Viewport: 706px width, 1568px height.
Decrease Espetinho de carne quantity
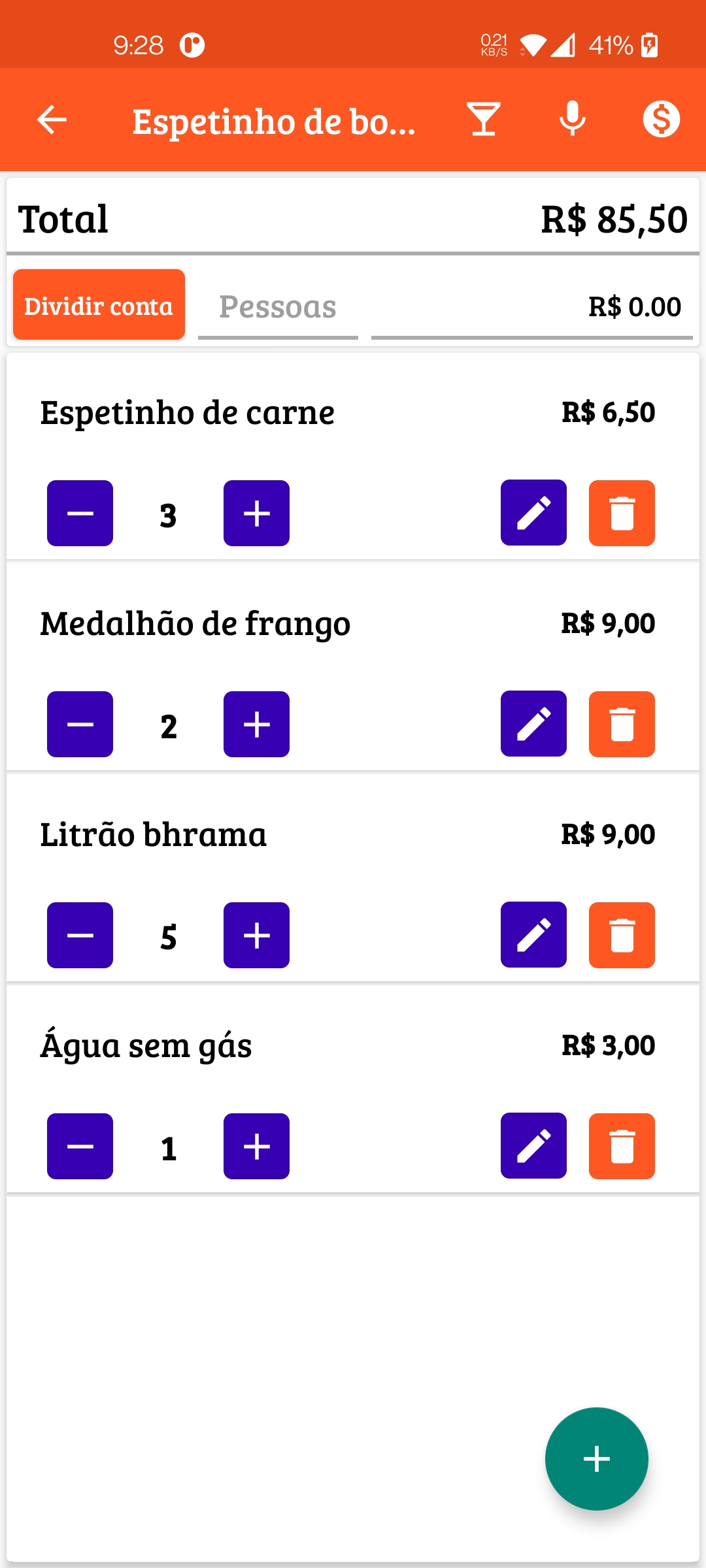click(x=80, y=514)
